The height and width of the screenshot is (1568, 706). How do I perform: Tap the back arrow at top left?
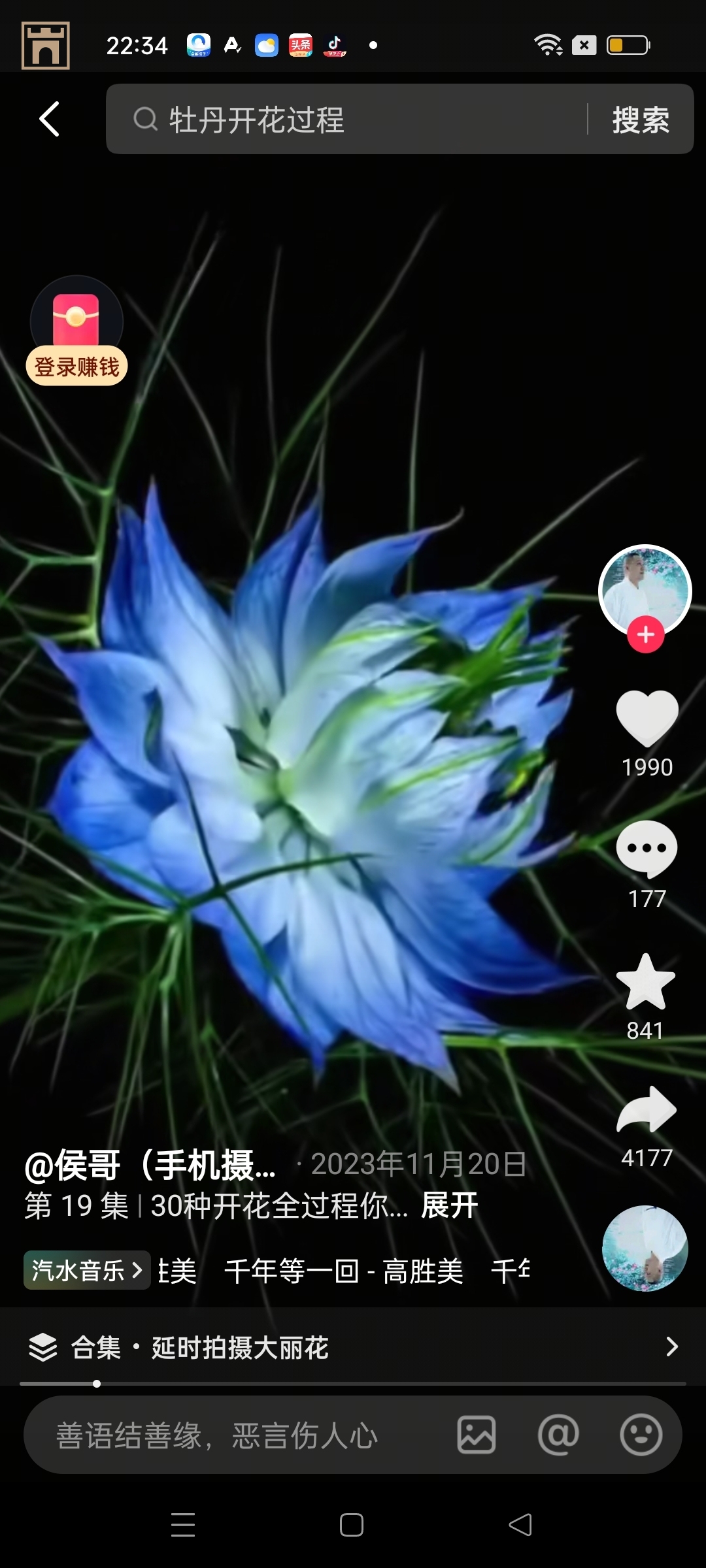pyautogui.click(x=48, y=118)
